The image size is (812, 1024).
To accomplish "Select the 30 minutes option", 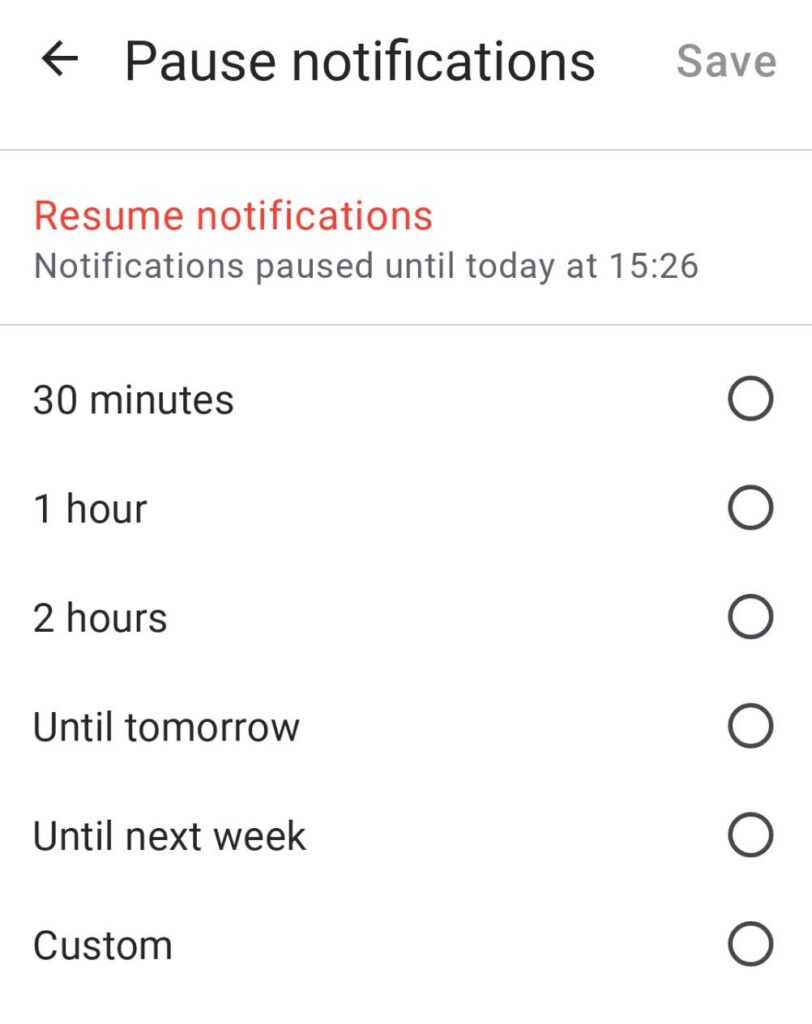I will (x=749, y=400).
